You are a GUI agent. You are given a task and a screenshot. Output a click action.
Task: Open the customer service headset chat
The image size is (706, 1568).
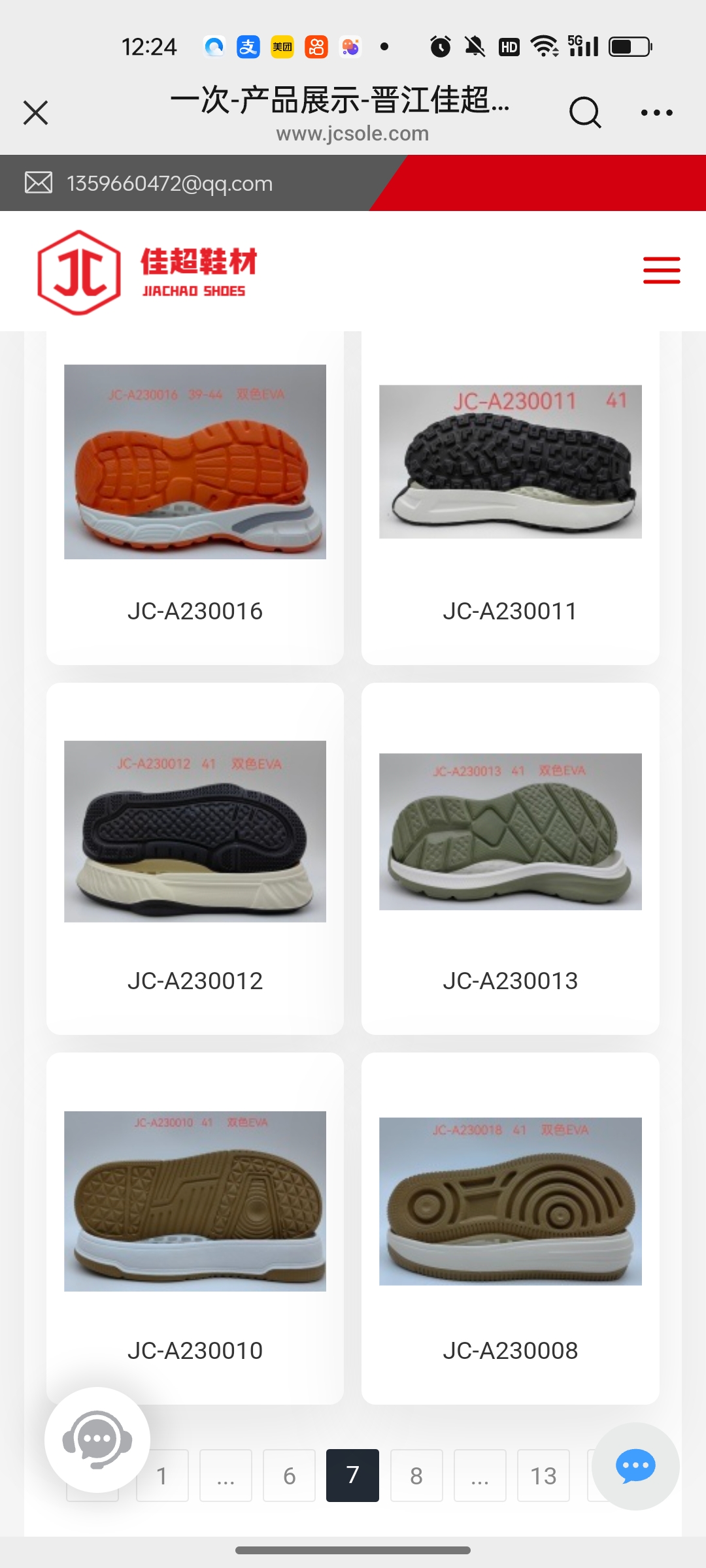click(x=97, y=1439)
